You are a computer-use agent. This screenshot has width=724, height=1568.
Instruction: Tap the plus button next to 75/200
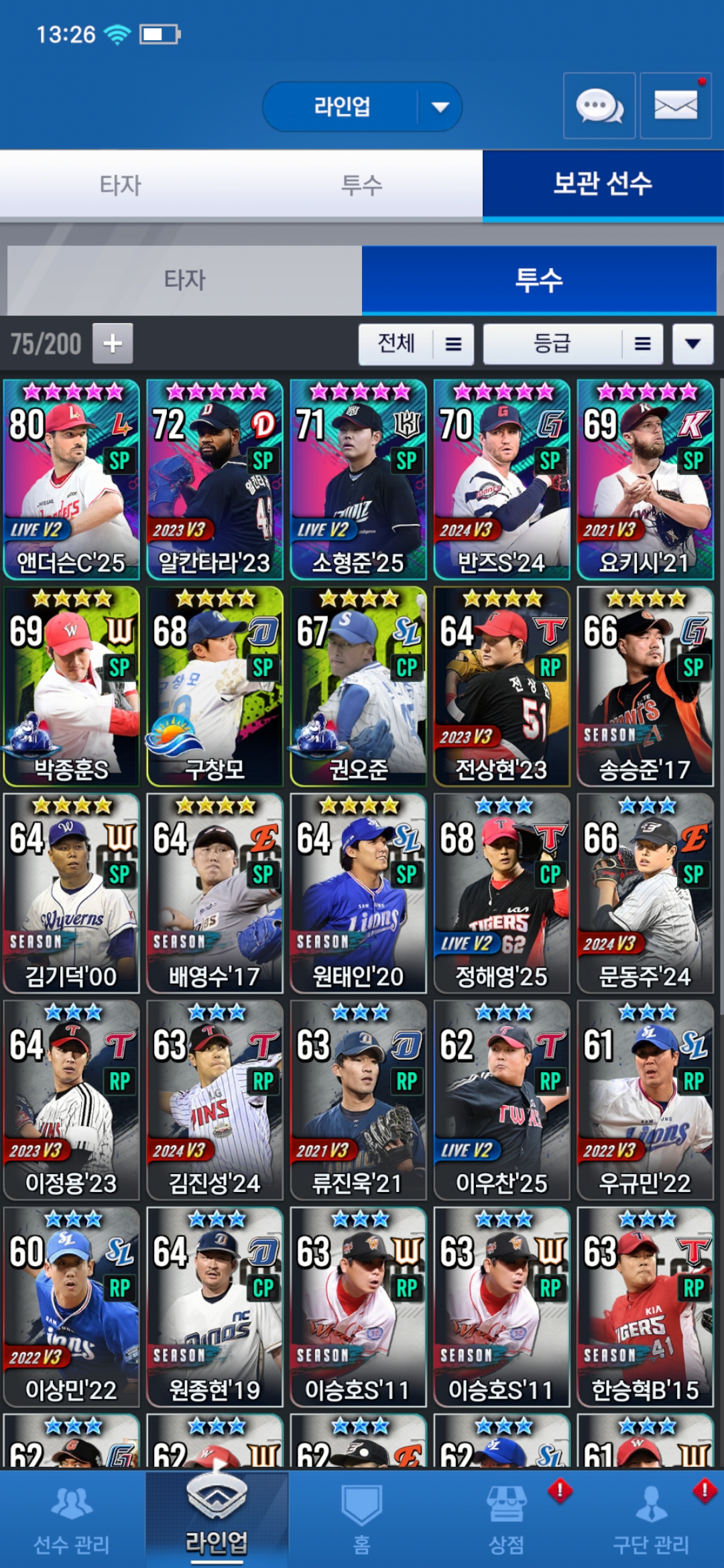[x=113, y=344]
